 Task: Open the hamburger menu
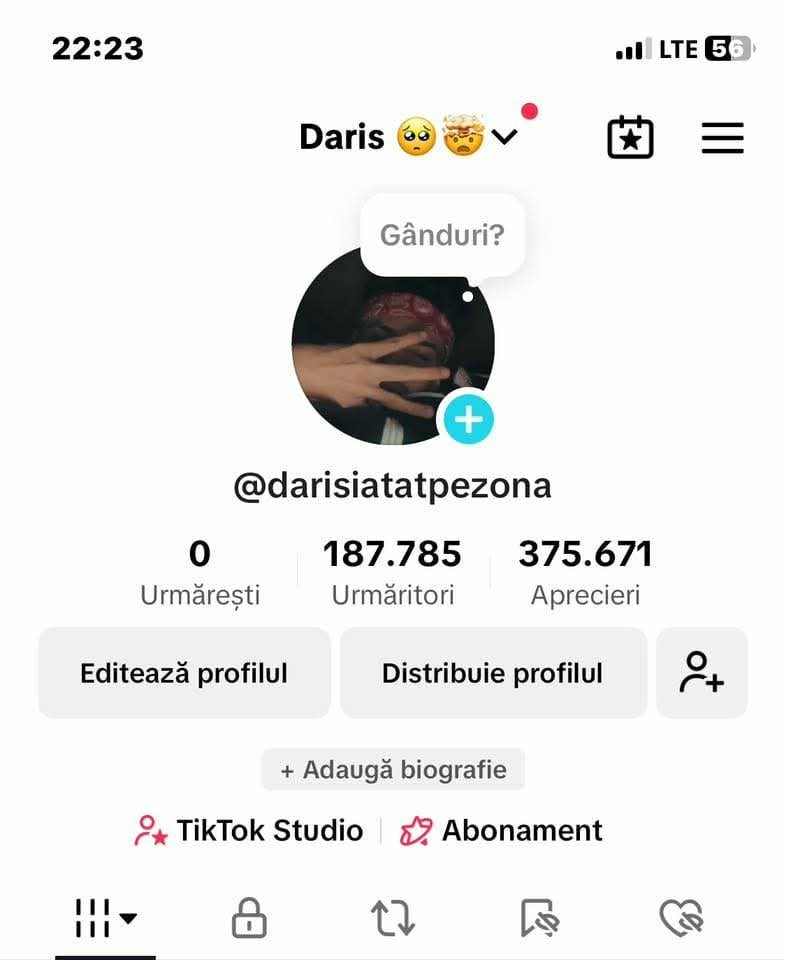click(722, 138)
